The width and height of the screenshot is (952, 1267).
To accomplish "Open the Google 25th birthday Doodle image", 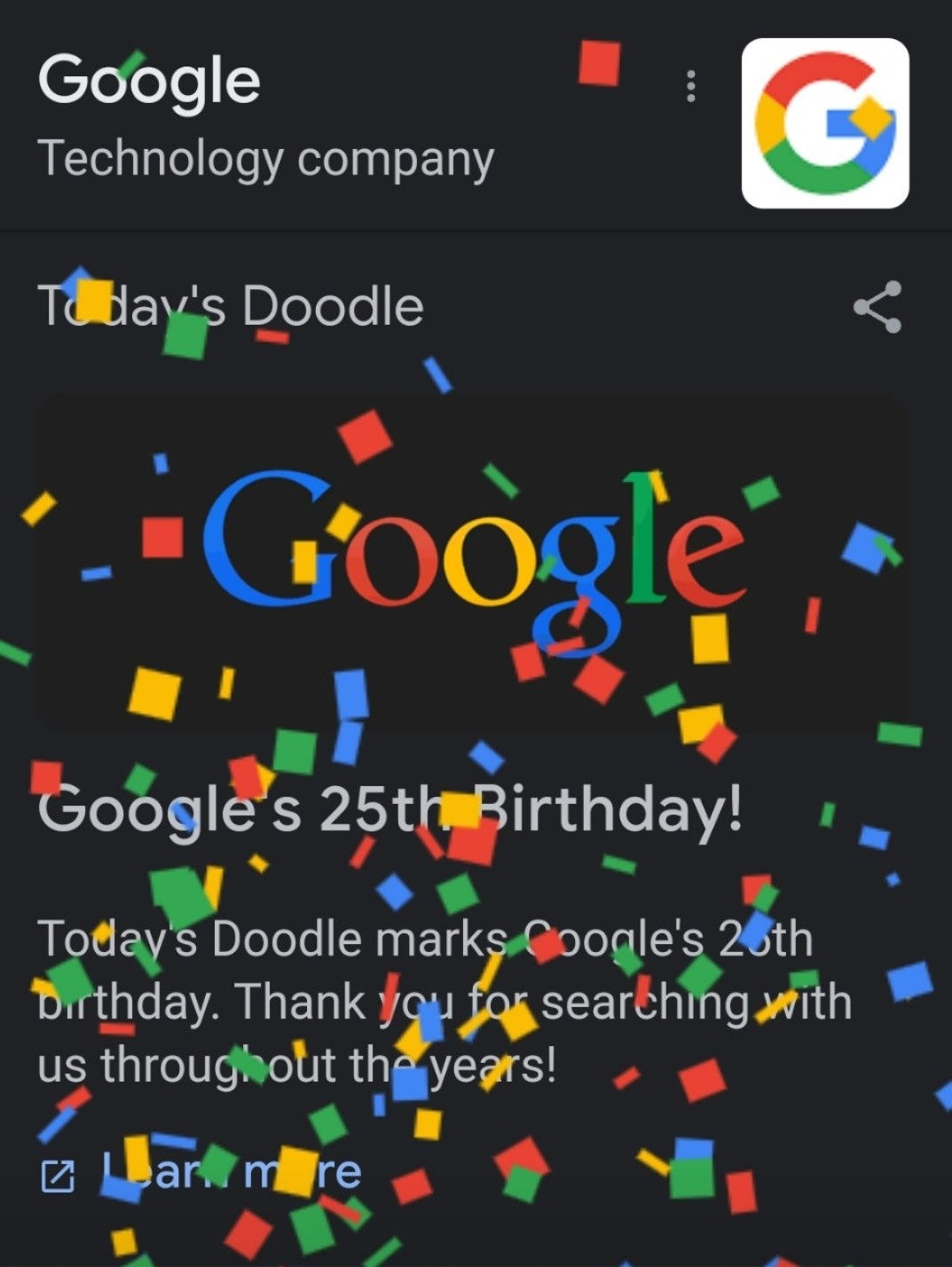I will tap(473, 563).
